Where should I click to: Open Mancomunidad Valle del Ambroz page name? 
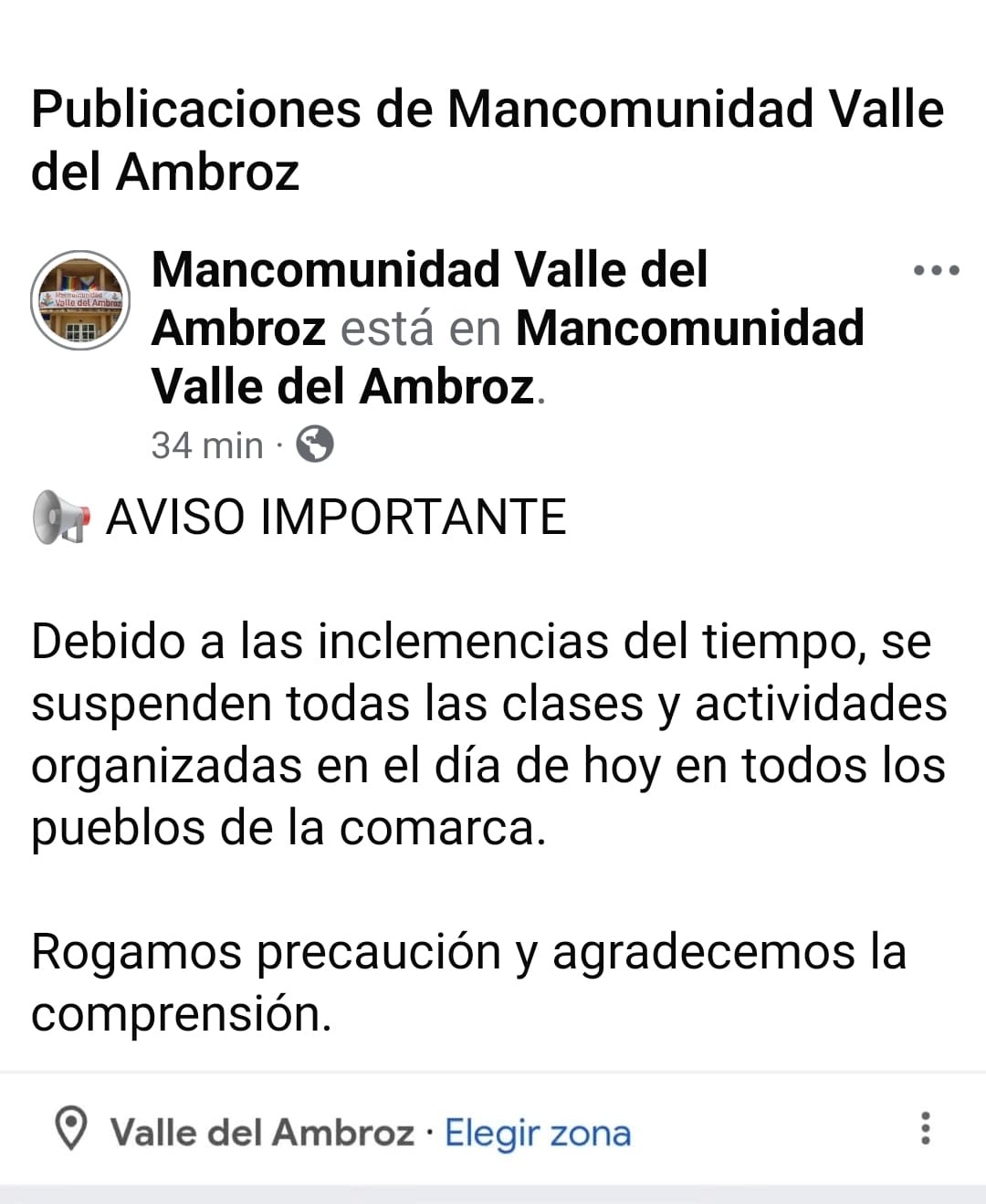tap(429, 270)
